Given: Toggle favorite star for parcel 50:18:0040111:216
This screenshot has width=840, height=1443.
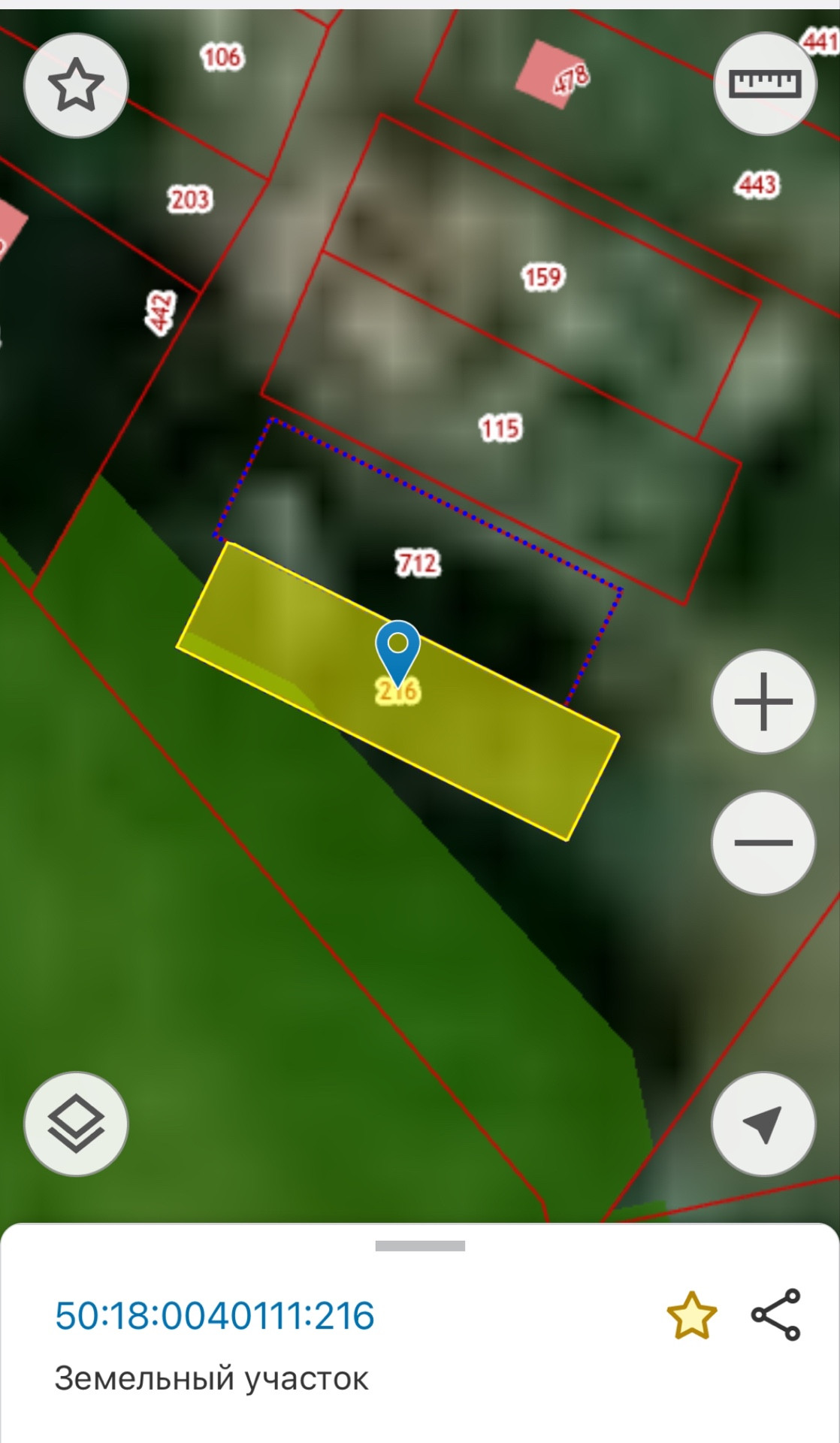Looking at the screenshot, I should 691,1316.
